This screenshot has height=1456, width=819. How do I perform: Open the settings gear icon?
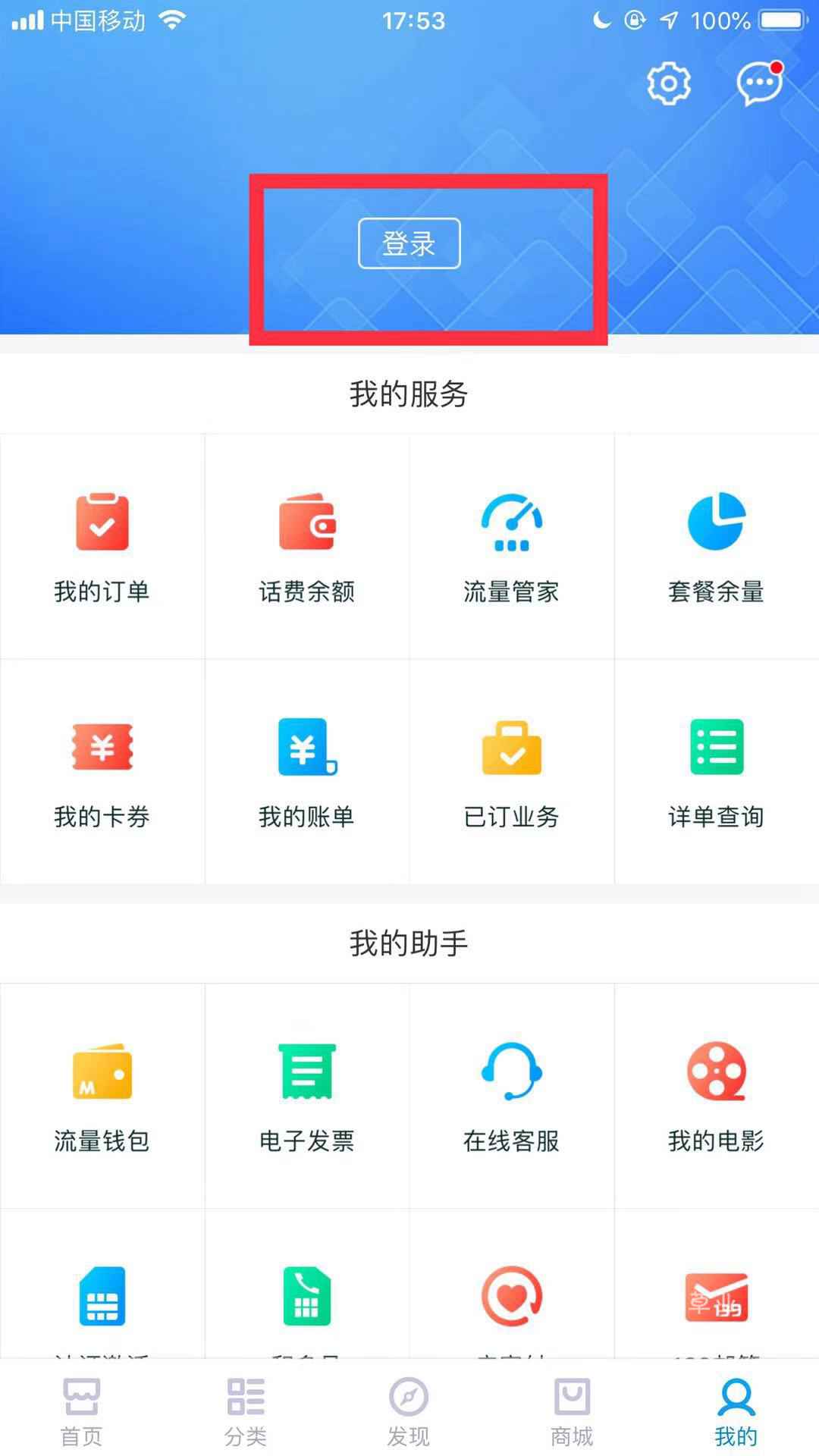pyautogui.click(x=669, y=83)
